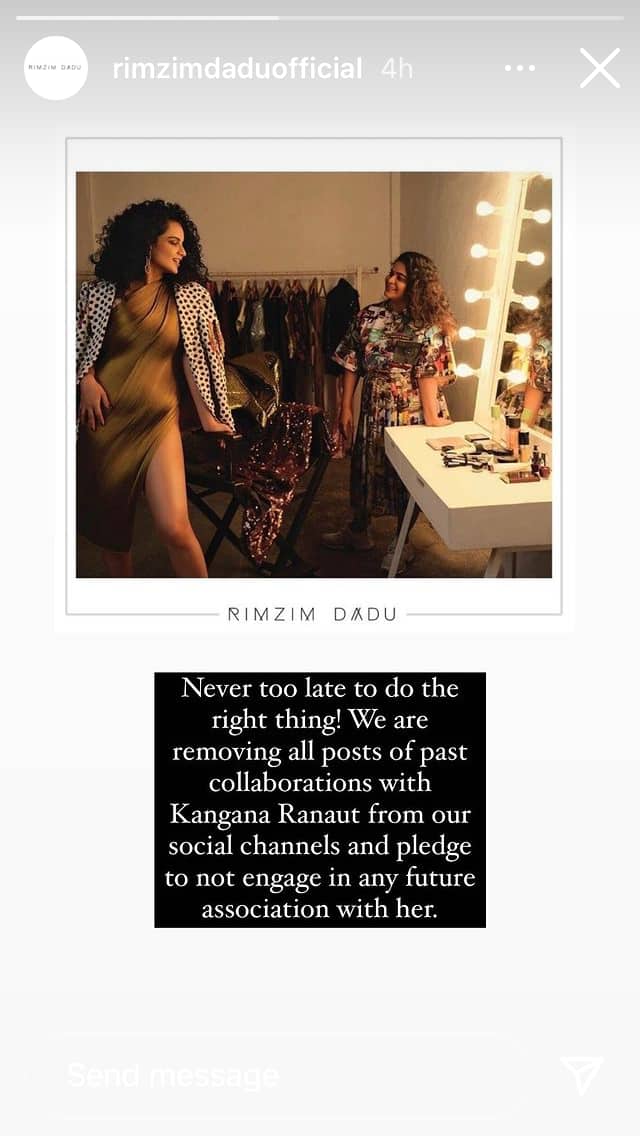The height and width of the screenshot is (1136, 640).
Task: Open the rimzimdaduofficial profile picture
Action: point(56,67)
